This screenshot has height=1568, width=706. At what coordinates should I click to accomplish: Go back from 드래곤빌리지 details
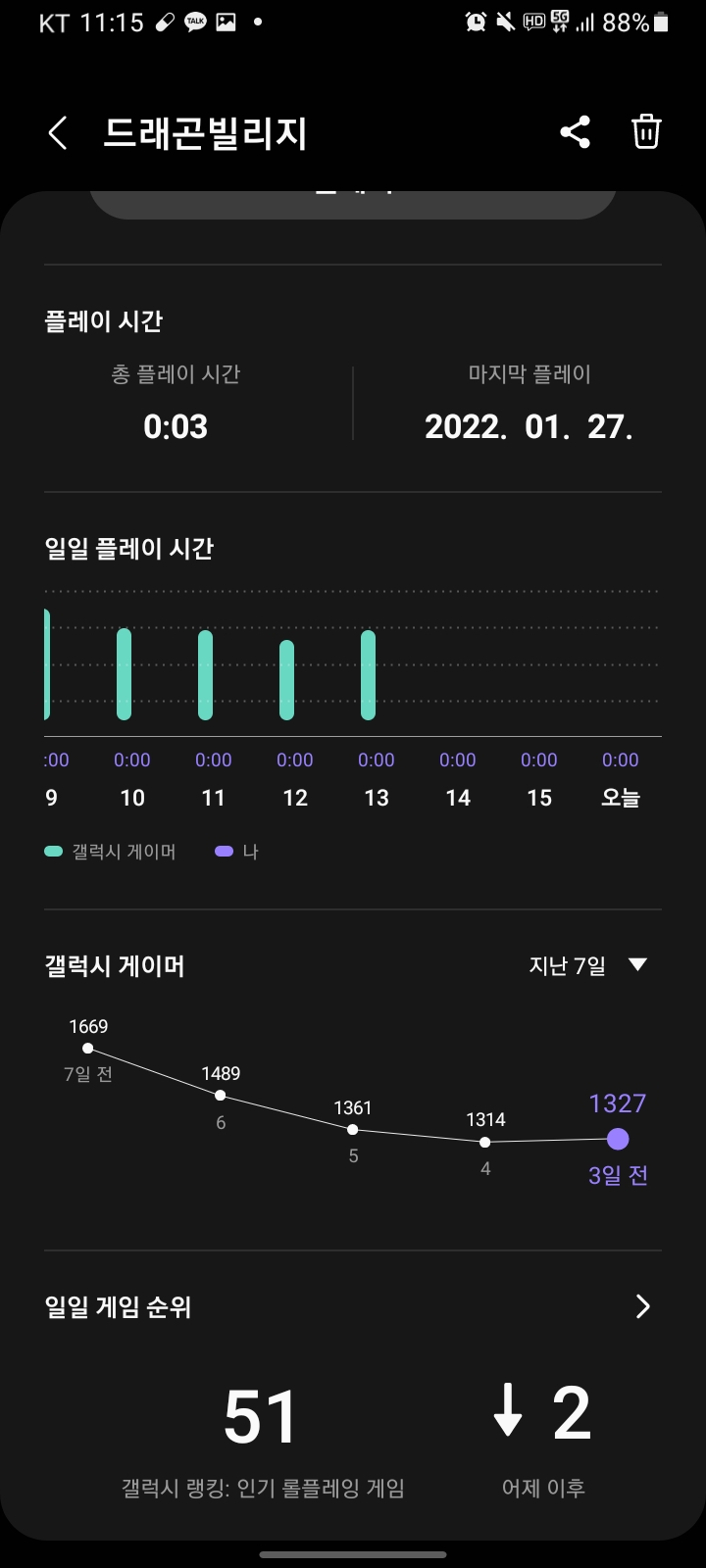pos(58,132)
